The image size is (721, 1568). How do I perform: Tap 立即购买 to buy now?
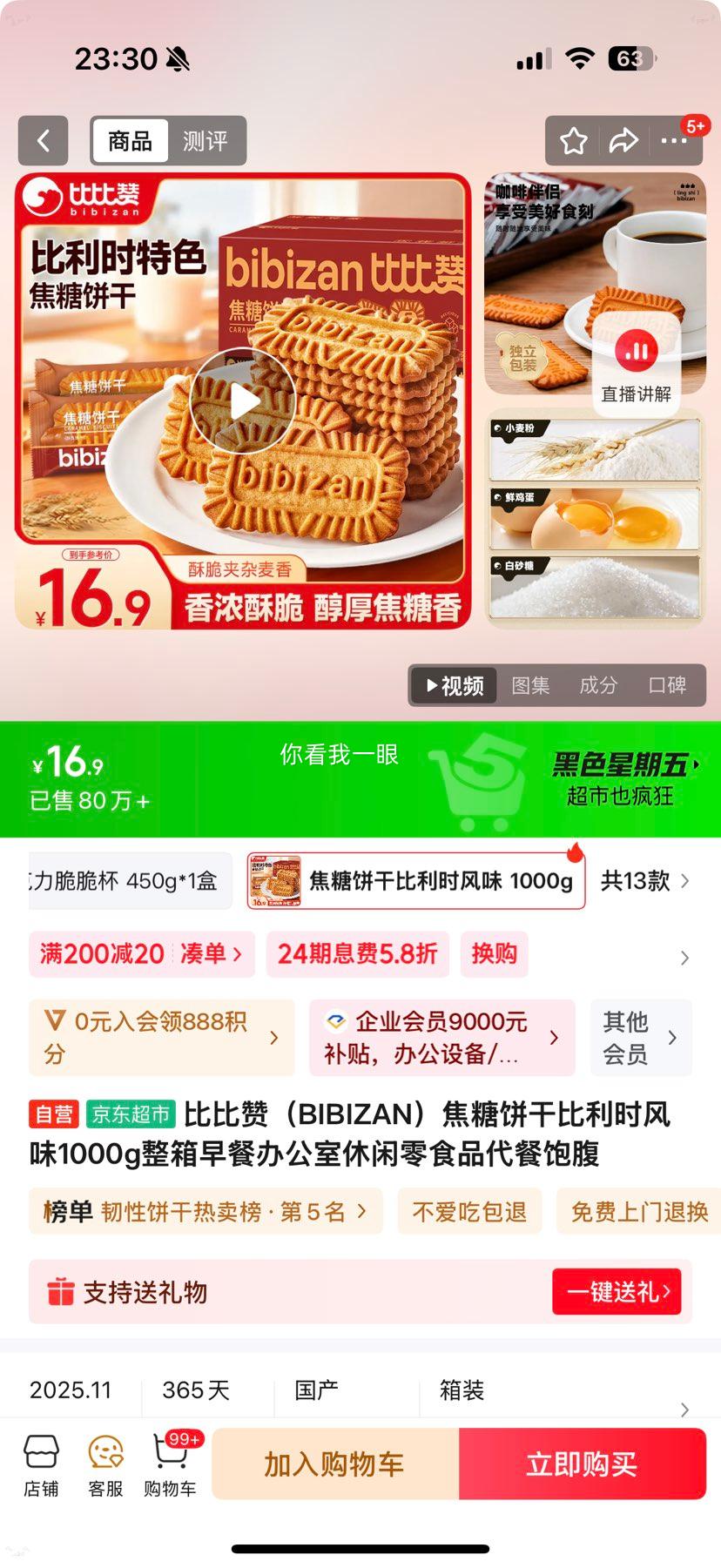(583, 1463)
